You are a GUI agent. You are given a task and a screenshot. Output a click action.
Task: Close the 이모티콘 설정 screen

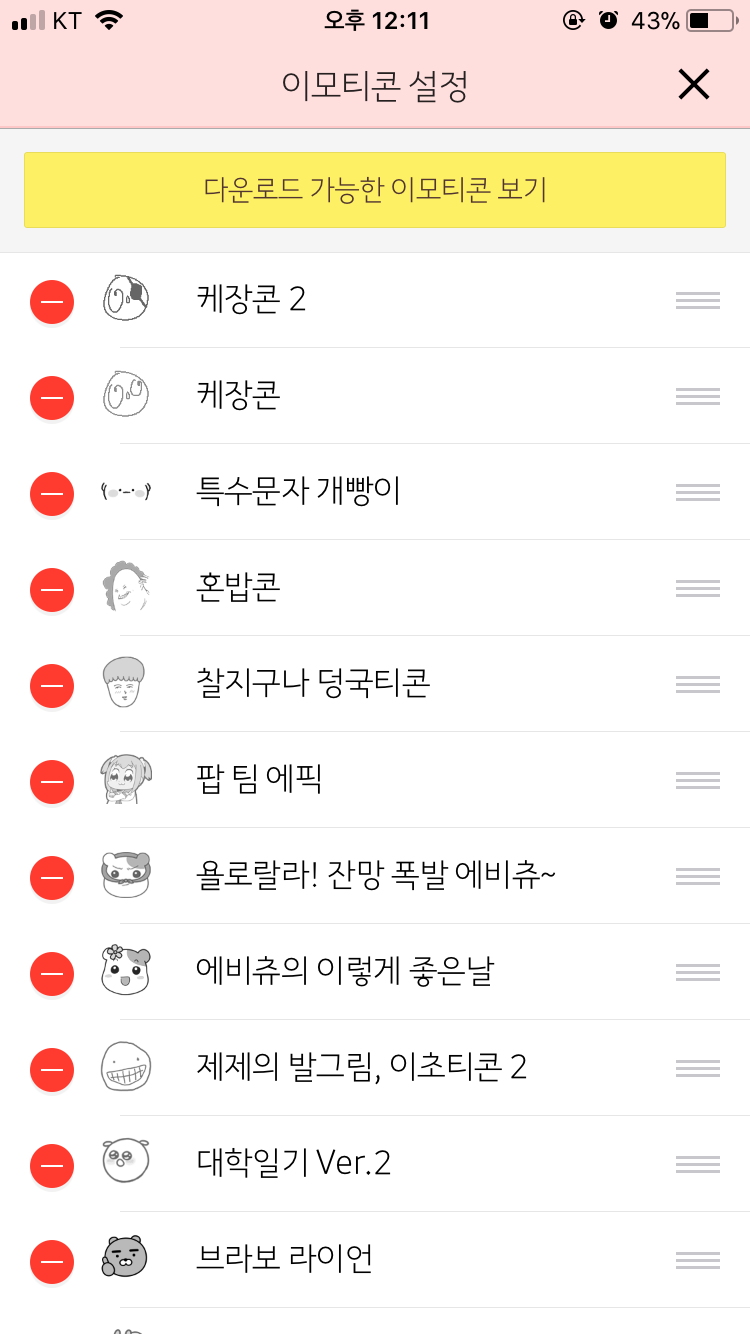[693, 85]
